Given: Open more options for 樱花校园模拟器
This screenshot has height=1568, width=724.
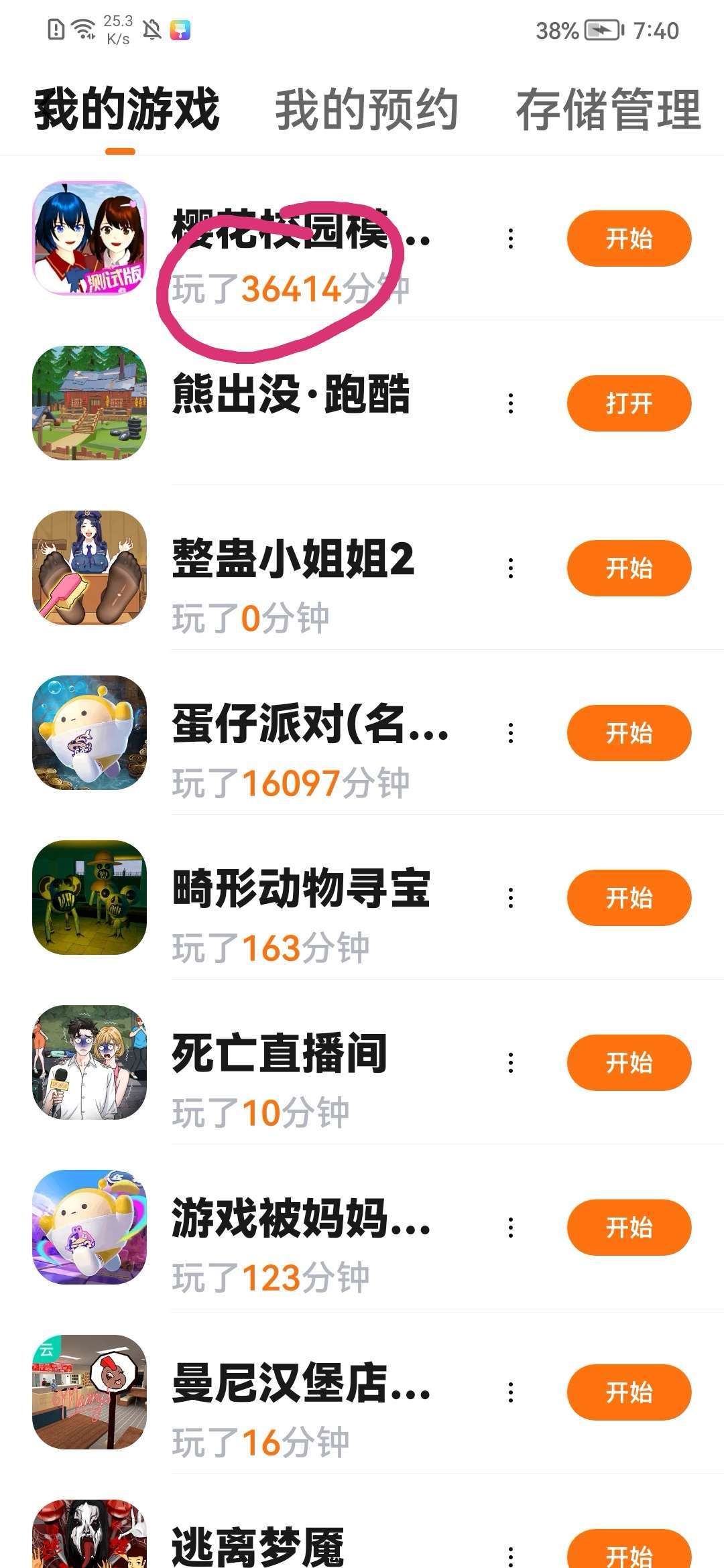Looking at the screenshot, I should point(511,239).
